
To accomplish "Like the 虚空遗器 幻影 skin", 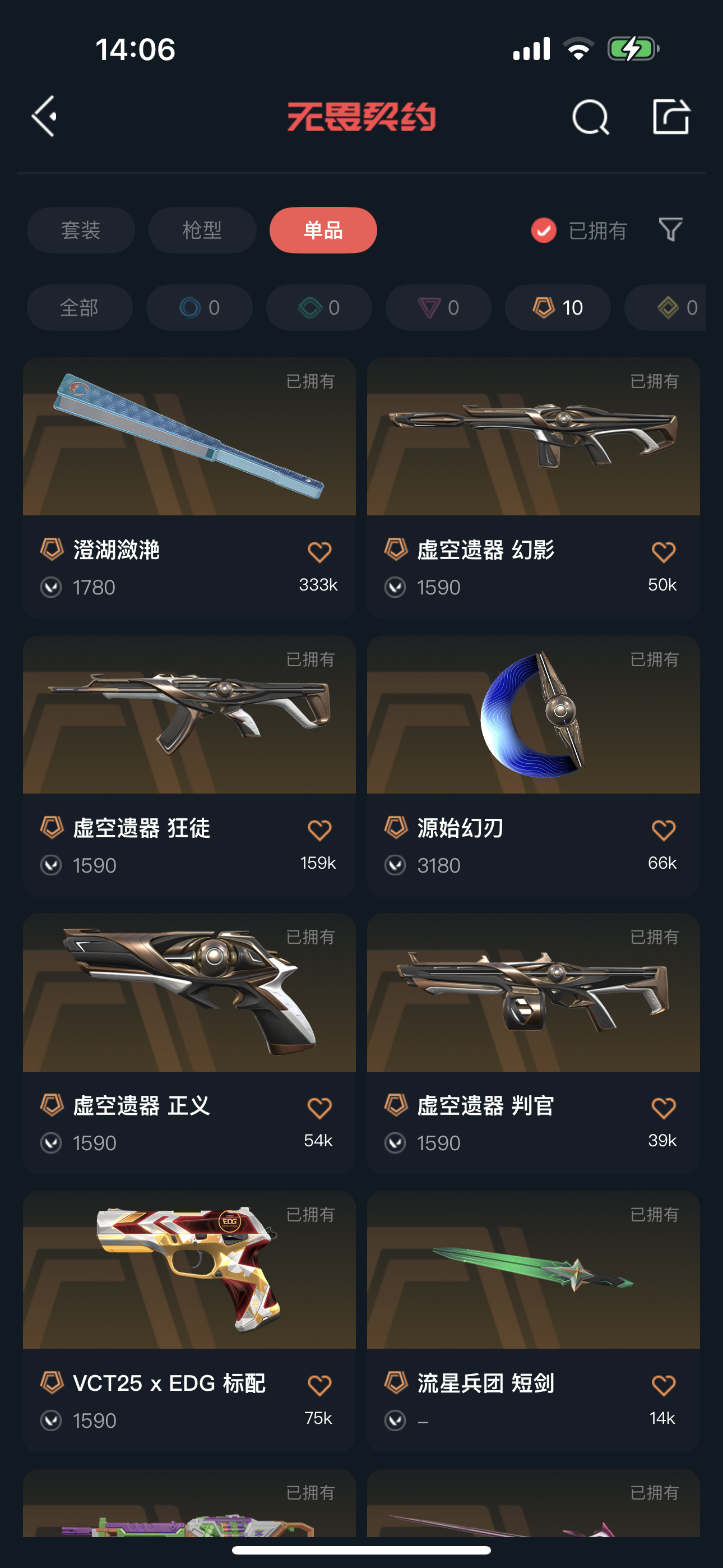I will tap(662, 552).
